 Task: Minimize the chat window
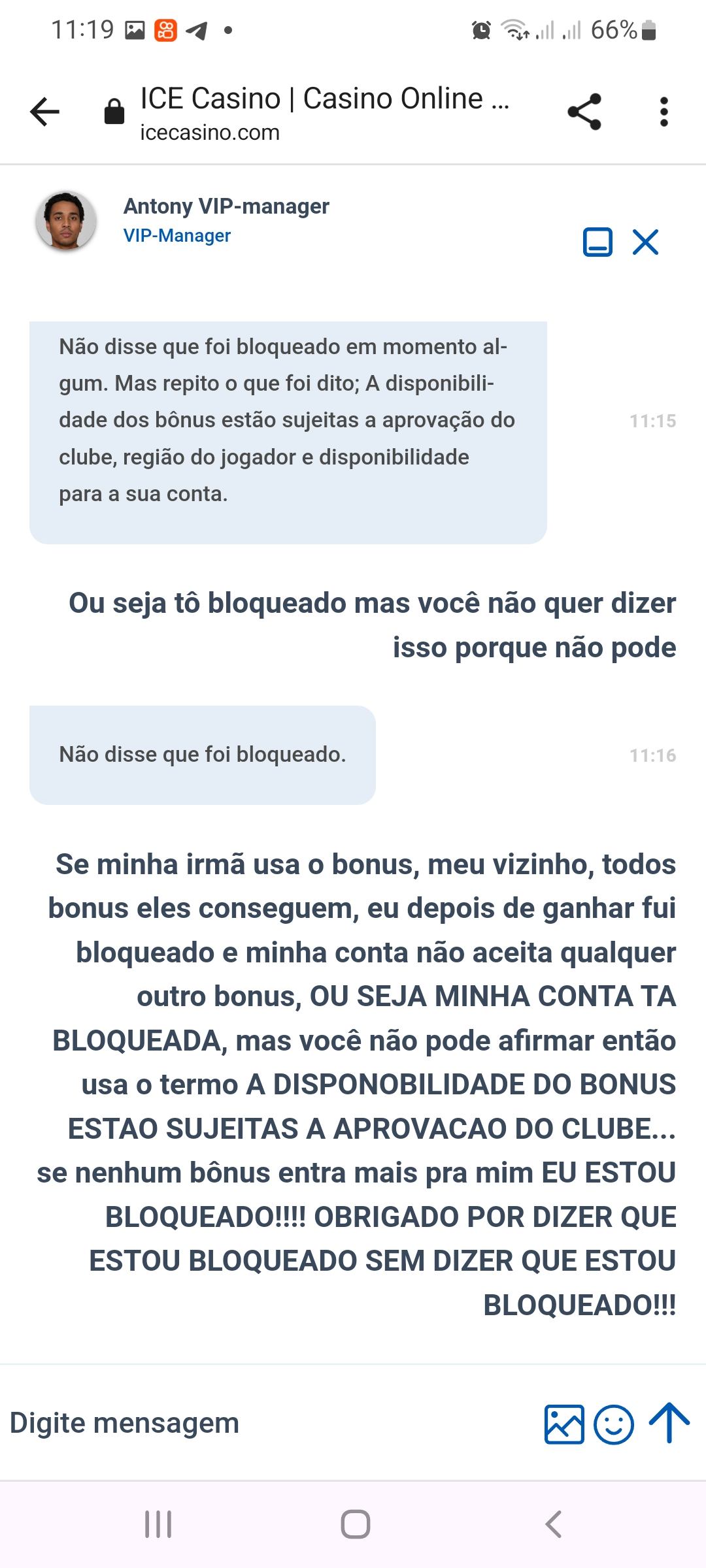(597, 242)
